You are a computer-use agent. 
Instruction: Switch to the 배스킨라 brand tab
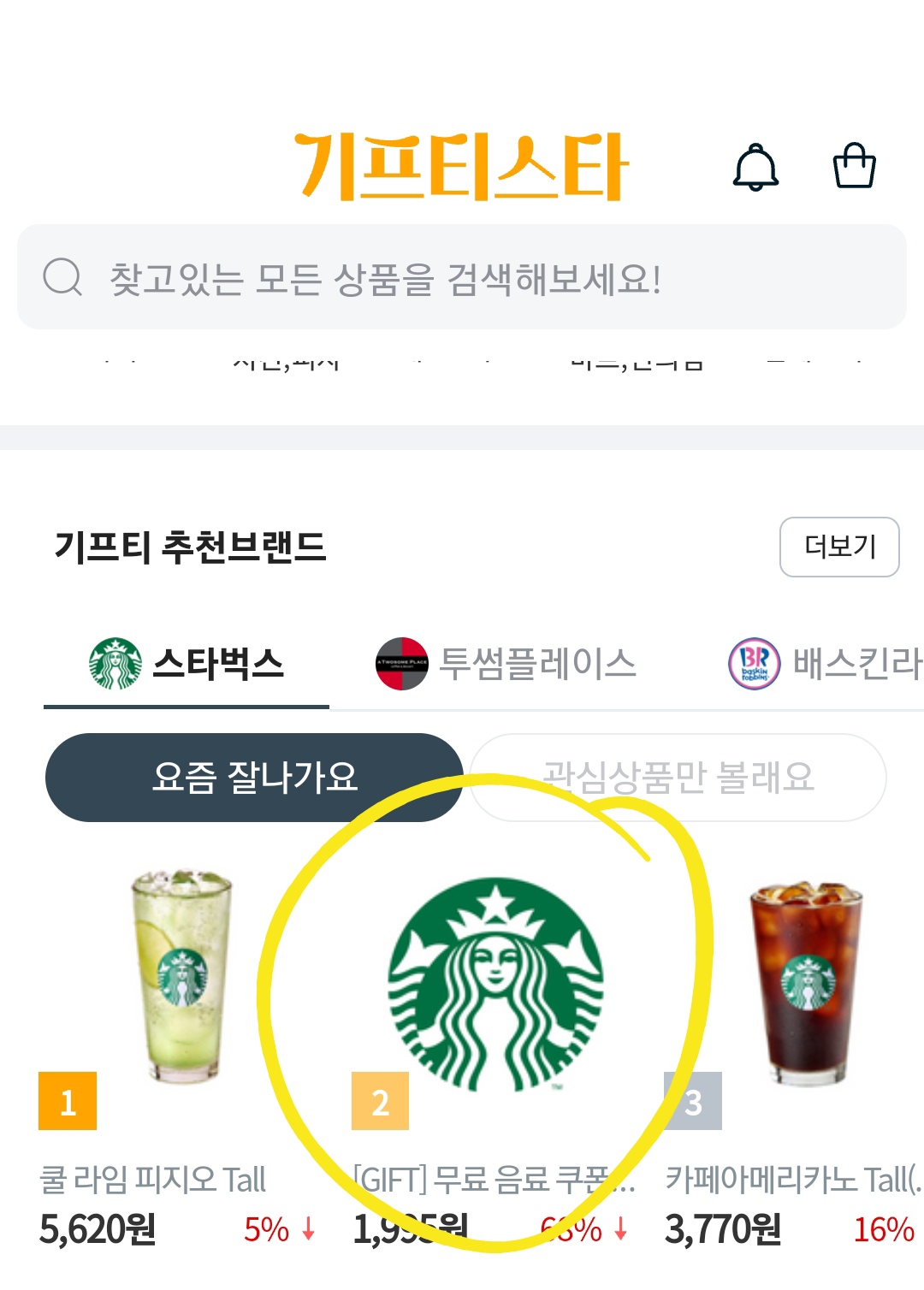pos(825,664)
